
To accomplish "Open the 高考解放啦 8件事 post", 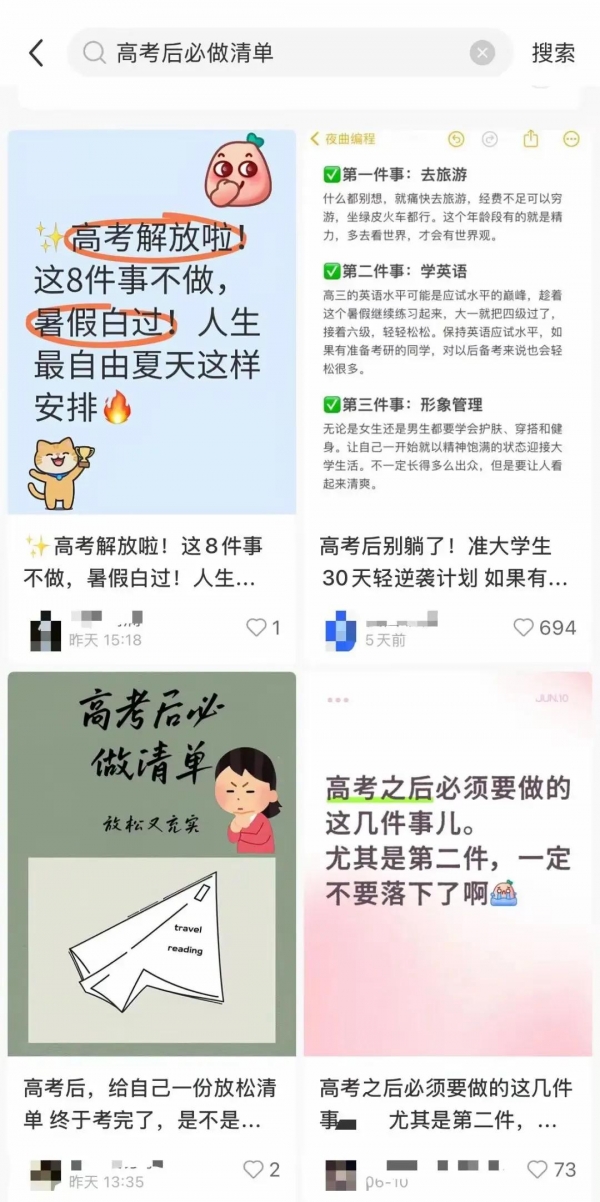I will (x=152, y=322).
